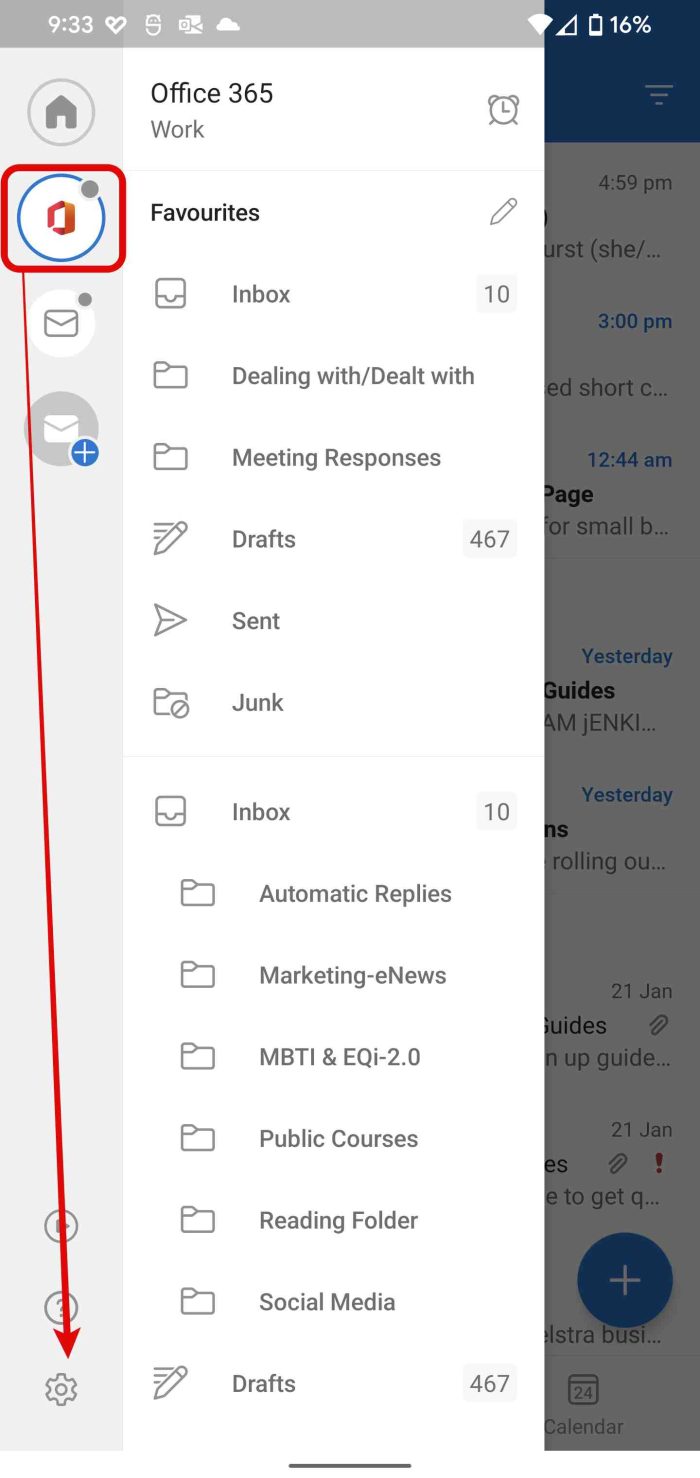This screenshot has height=1478, width=700.
Task: Add a new mail account
Action: coord(61,429)
